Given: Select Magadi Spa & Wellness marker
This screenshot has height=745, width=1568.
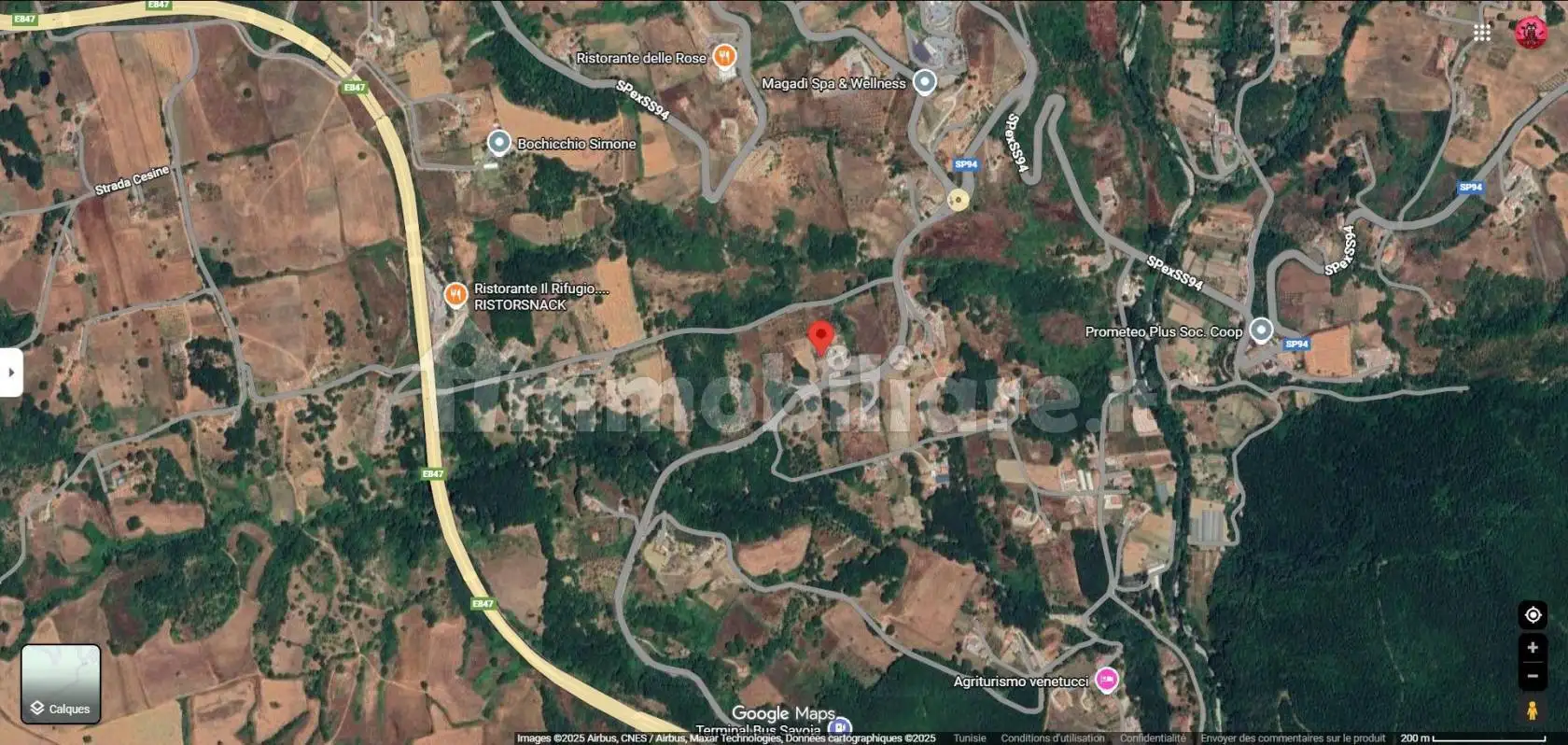Looking at the screenshot, I should point(924,82).
